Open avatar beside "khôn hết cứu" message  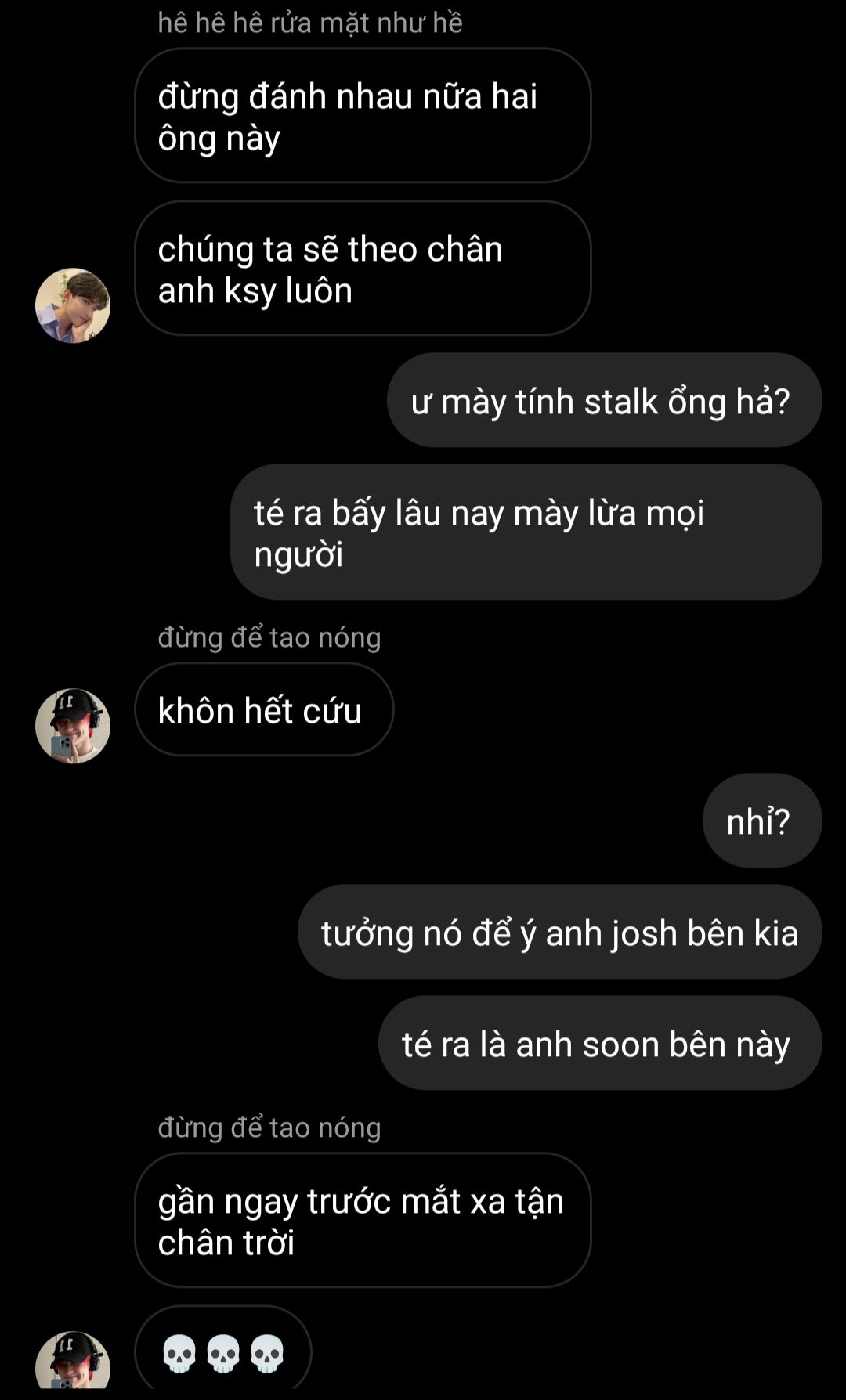point(73,726)
